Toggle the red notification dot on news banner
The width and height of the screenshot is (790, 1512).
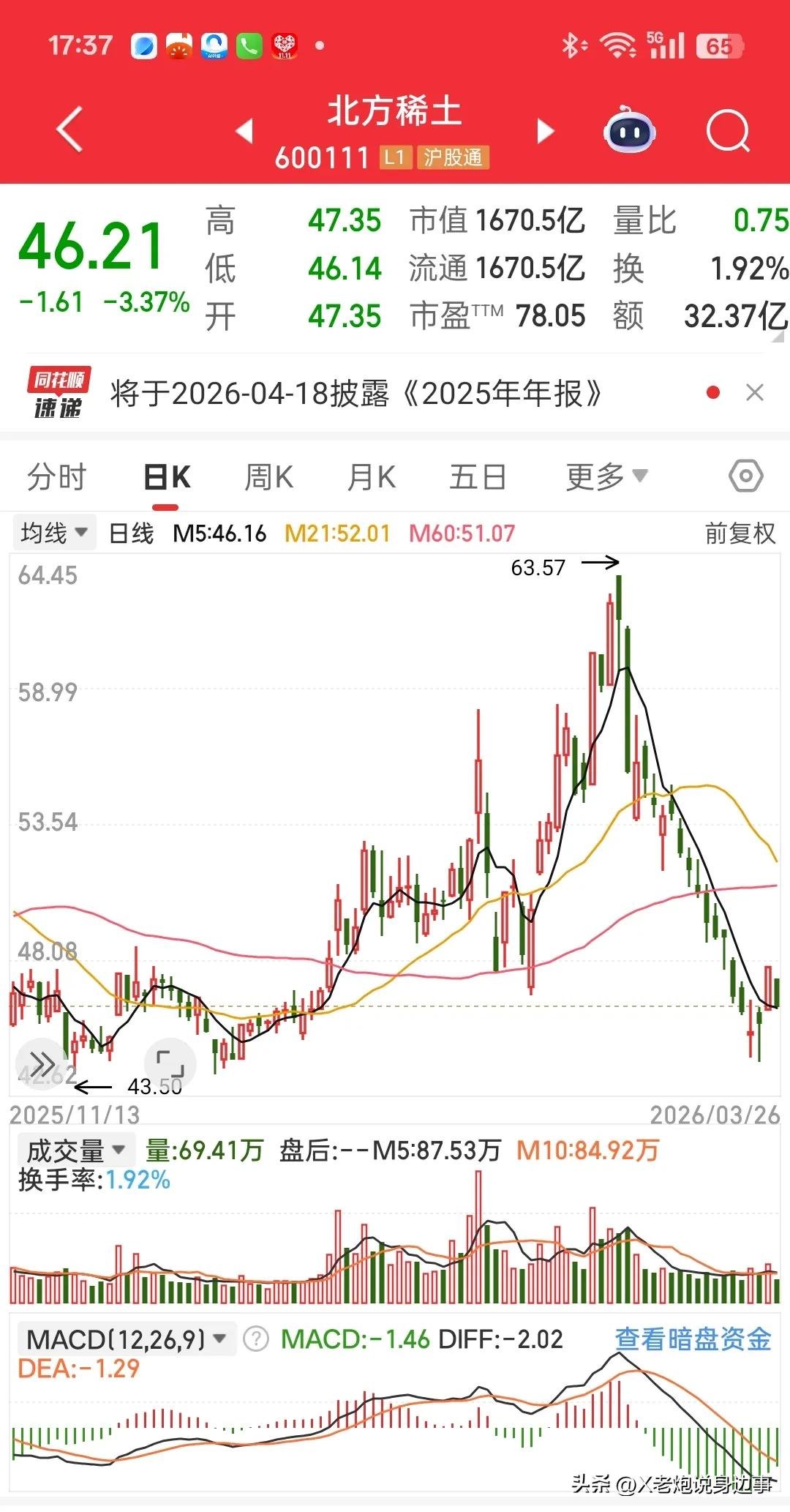tap(712, 393)
